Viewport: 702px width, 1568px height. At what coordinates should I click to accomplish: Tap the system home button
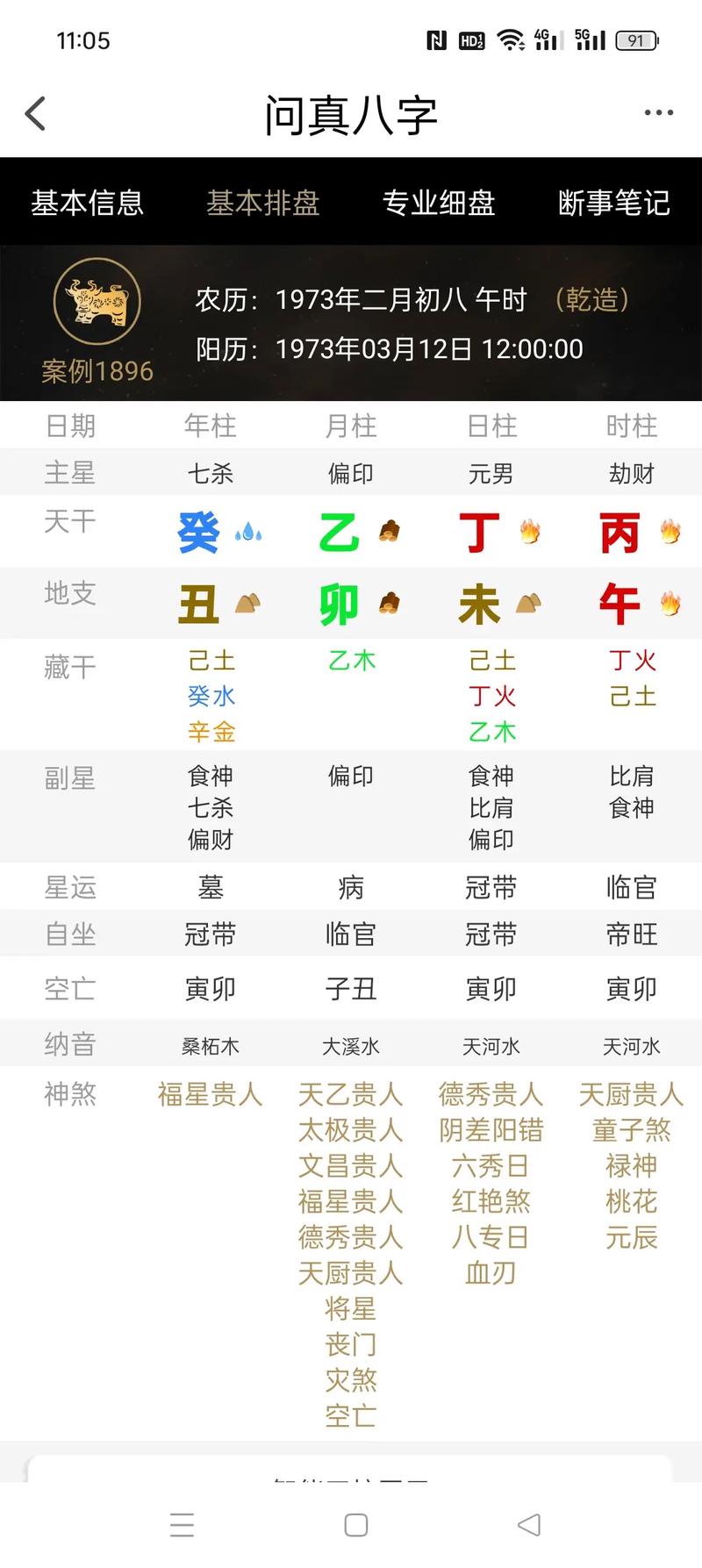tap(355, 1525)
